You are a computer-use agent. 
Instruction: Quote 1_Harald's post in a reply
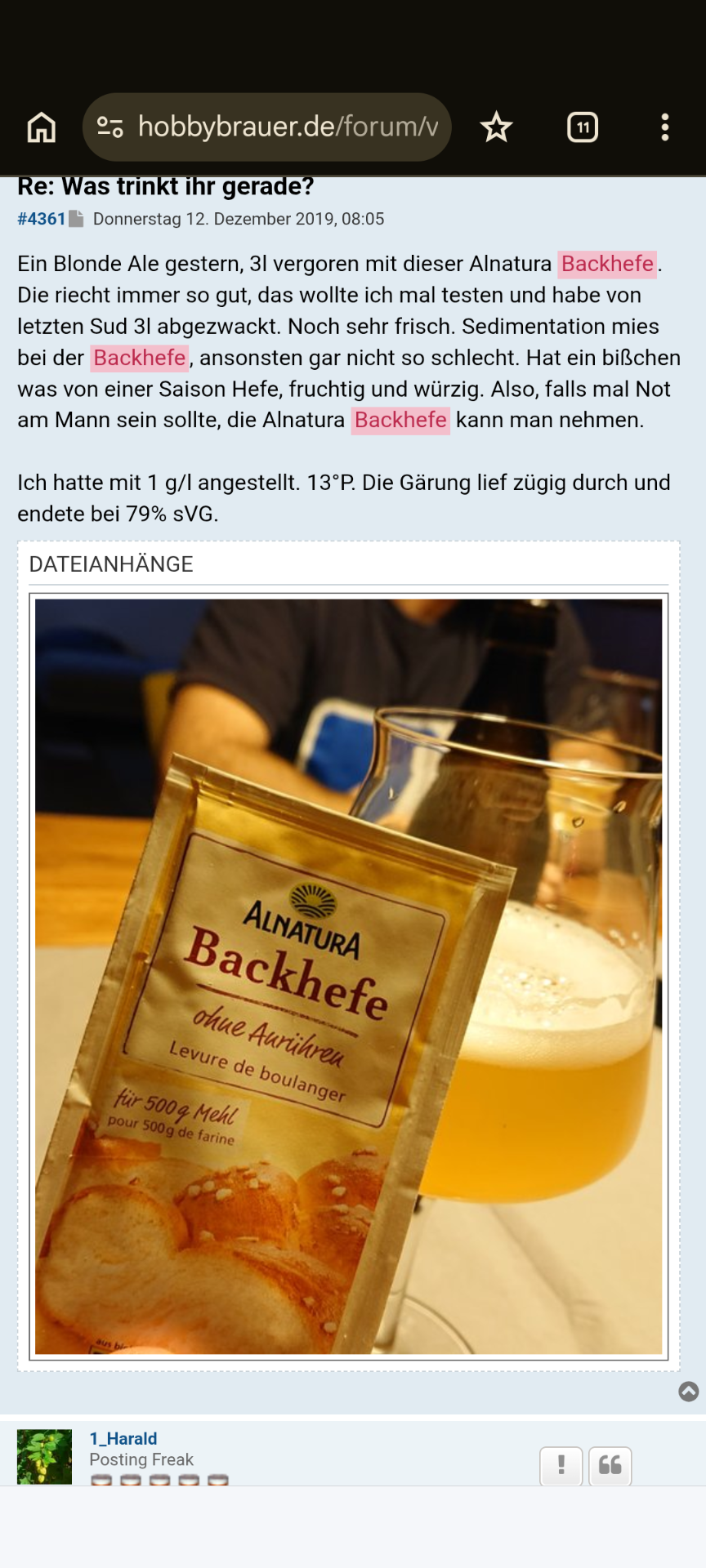tap(610, 1465)
